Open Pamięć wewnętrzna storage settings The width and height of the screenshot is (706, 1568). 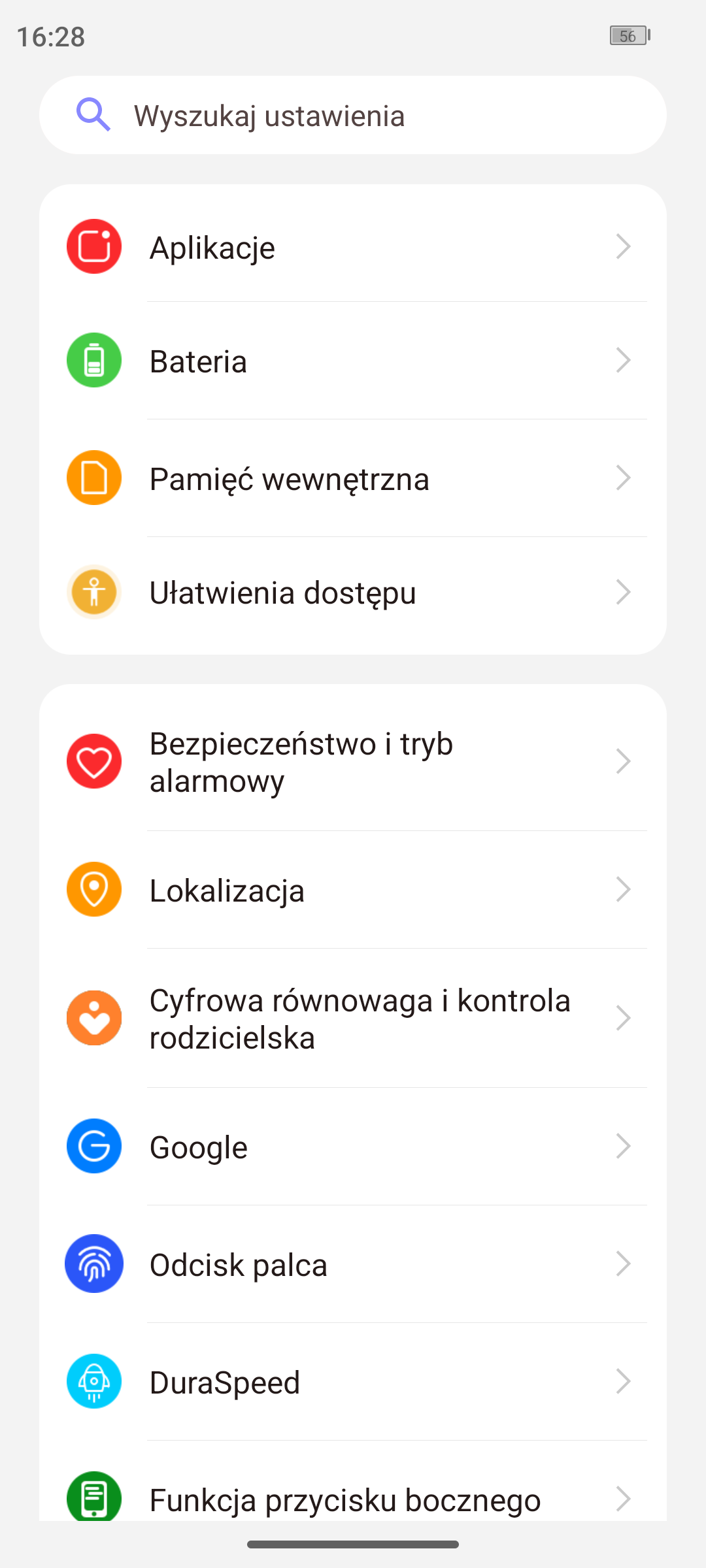[x=353, y=479]
